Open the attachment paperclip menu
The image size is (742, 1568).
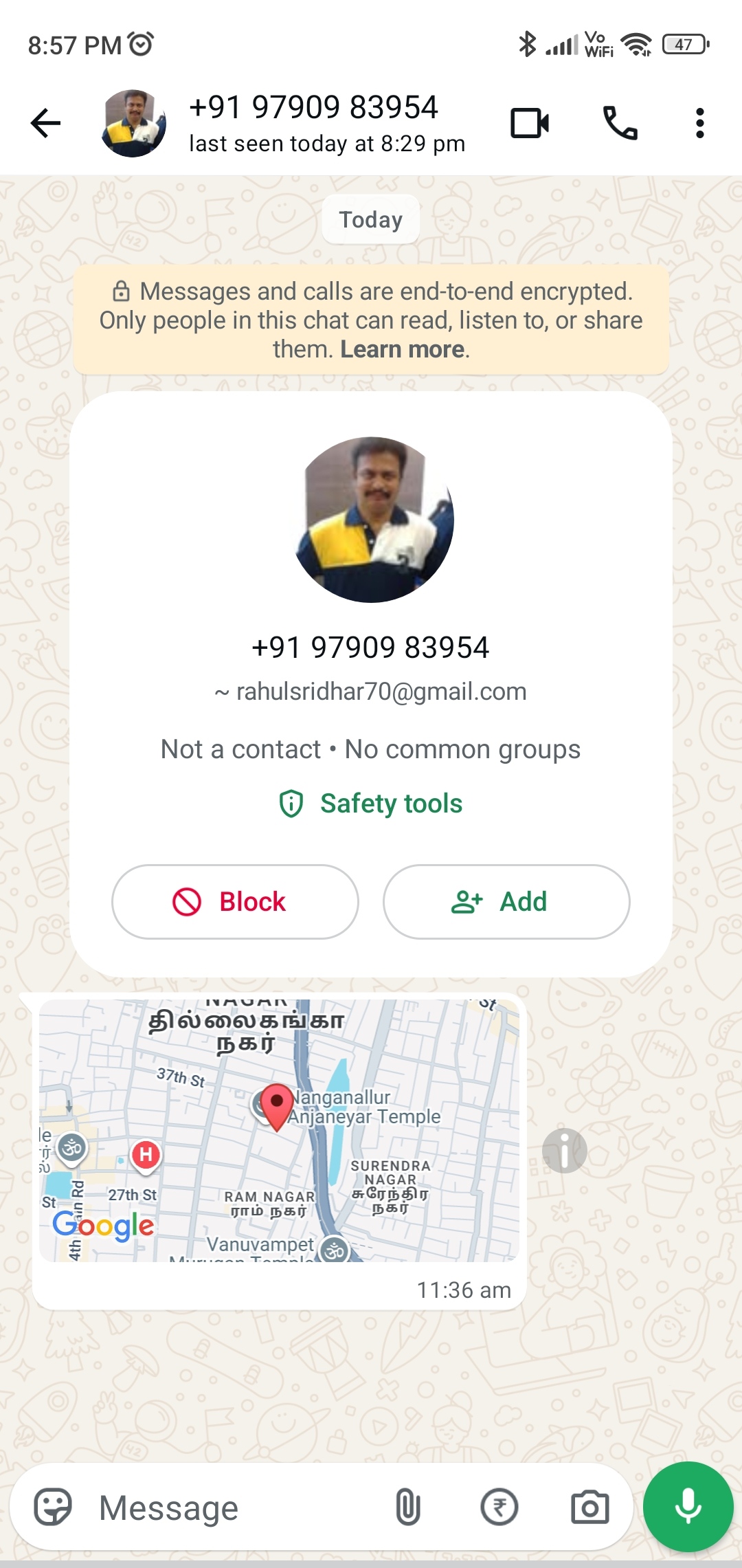407,1508
